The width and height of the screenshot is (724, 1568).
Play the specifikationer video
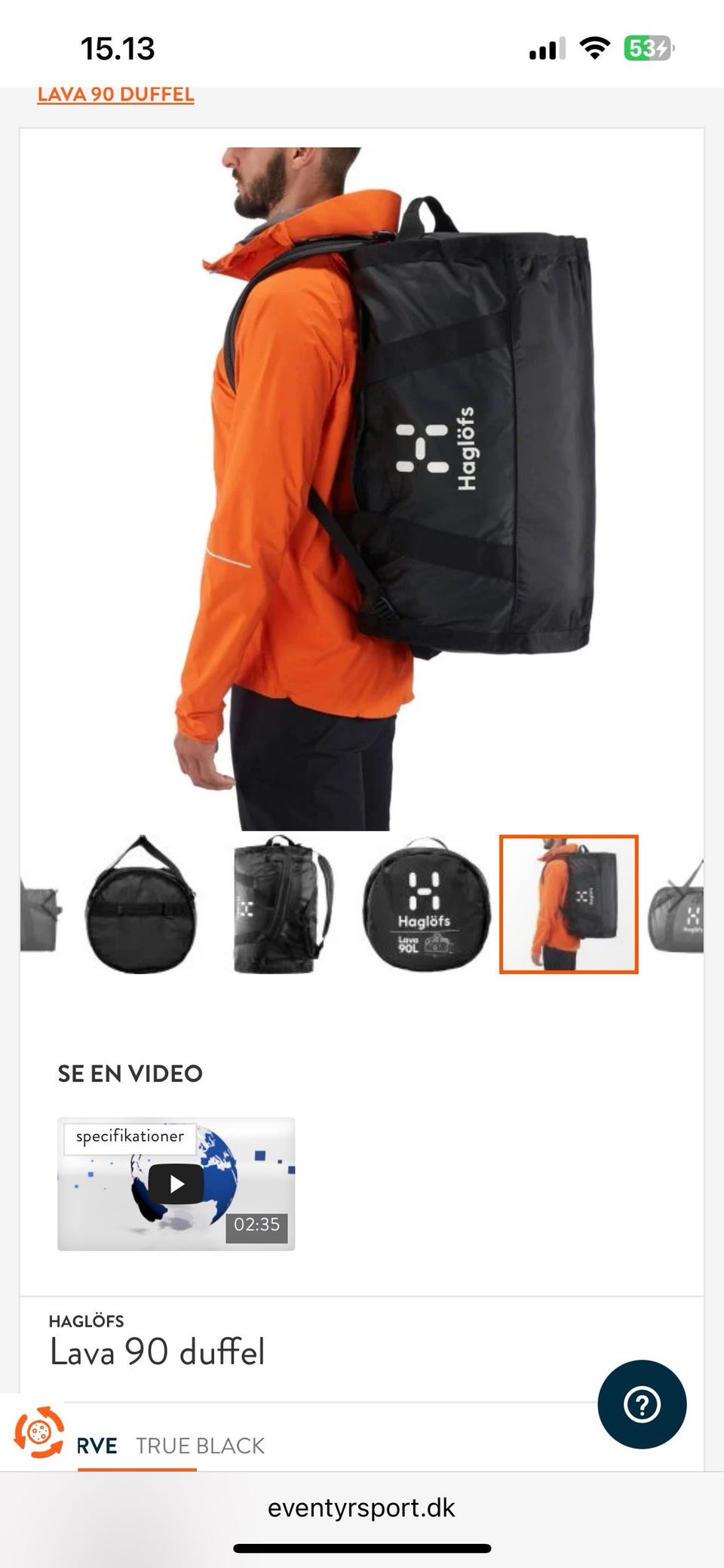176,1183
